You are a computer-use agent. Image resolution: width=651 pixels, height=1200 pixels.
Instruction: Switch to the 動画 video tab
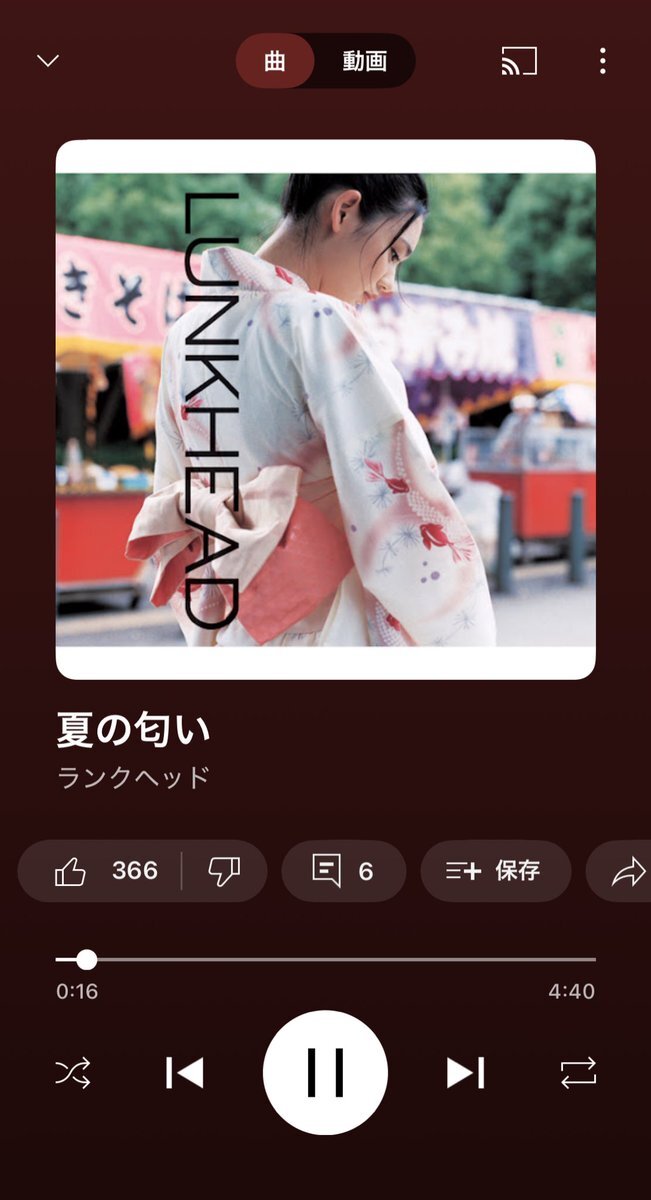point(364,61)
